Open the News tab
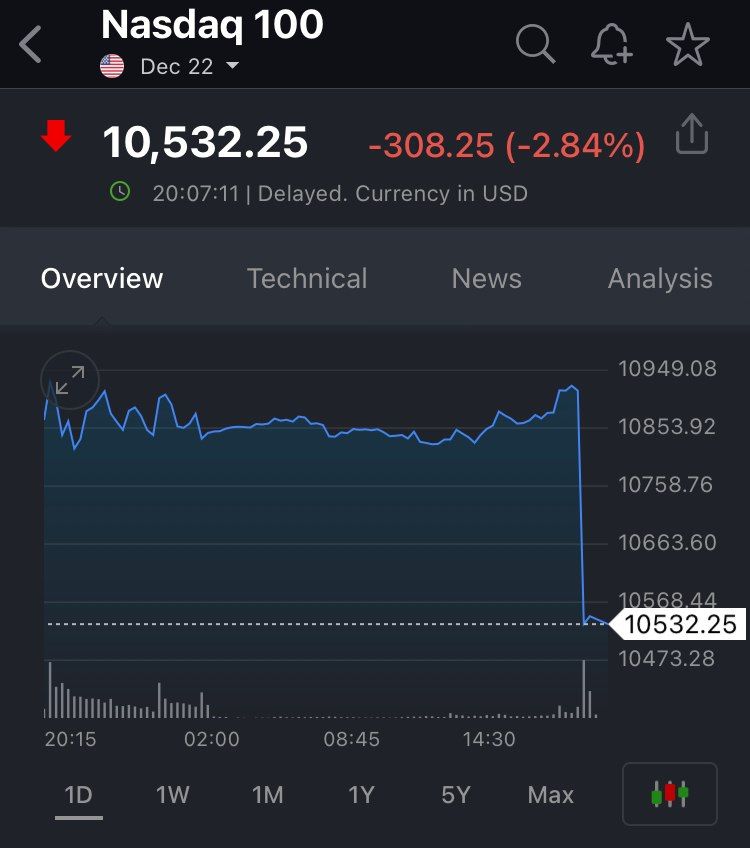The width and height of the screenshot is (750, 848). (x=486, y=279)
